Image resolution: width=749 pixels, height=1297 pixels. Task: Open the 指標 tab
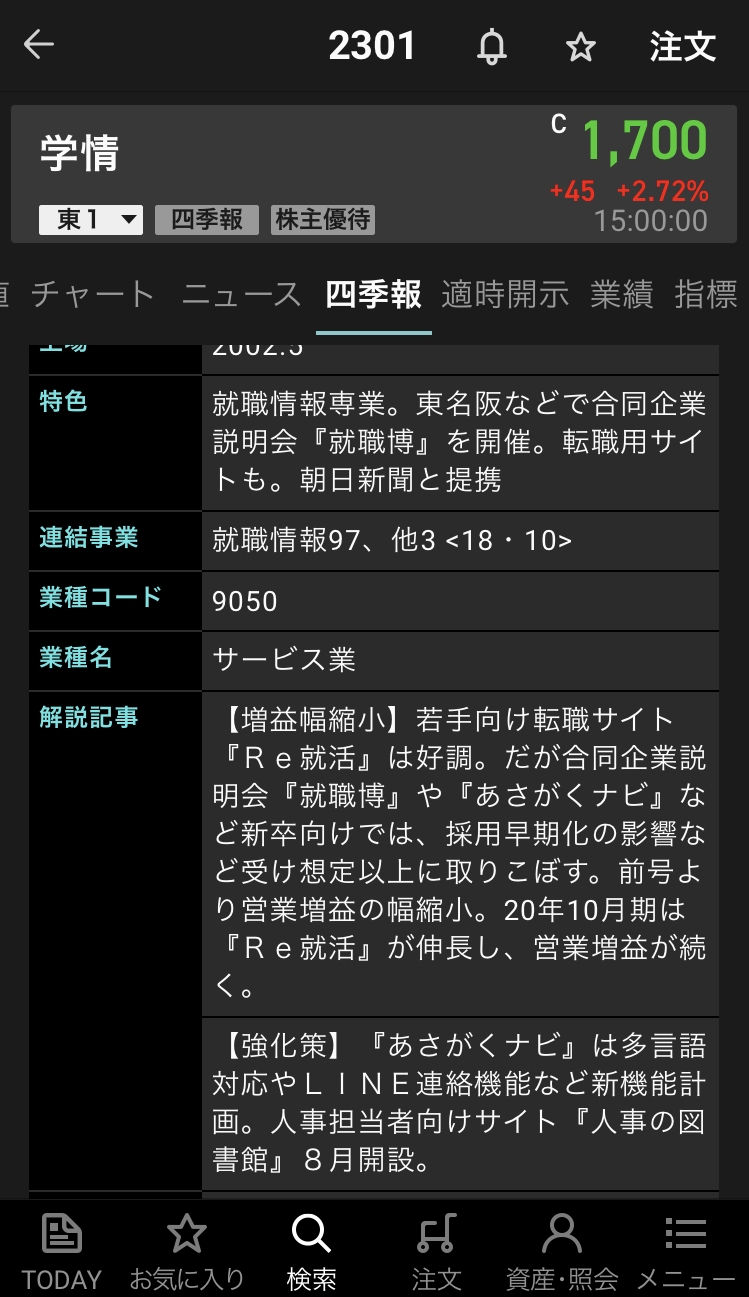click(706, 294)
